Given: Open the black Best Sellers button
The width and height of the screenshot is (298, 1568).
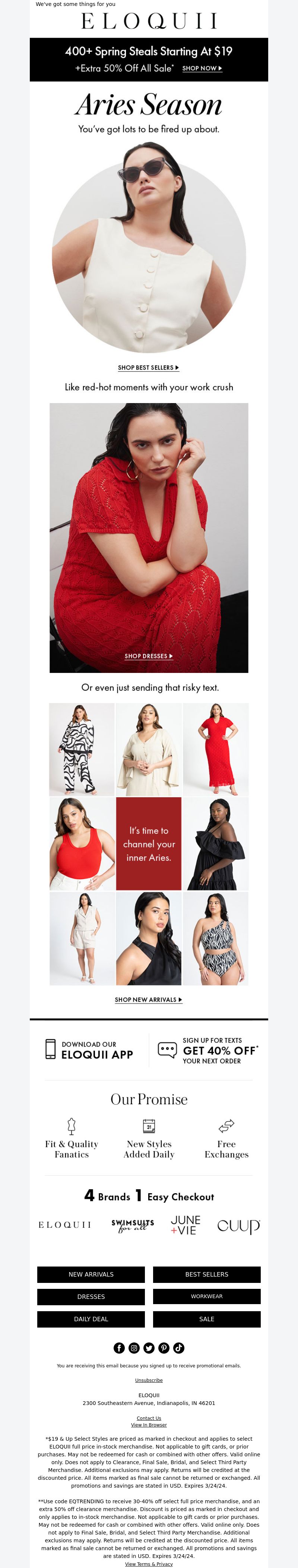Looking at the screenshot, I should pos(207,1274).
